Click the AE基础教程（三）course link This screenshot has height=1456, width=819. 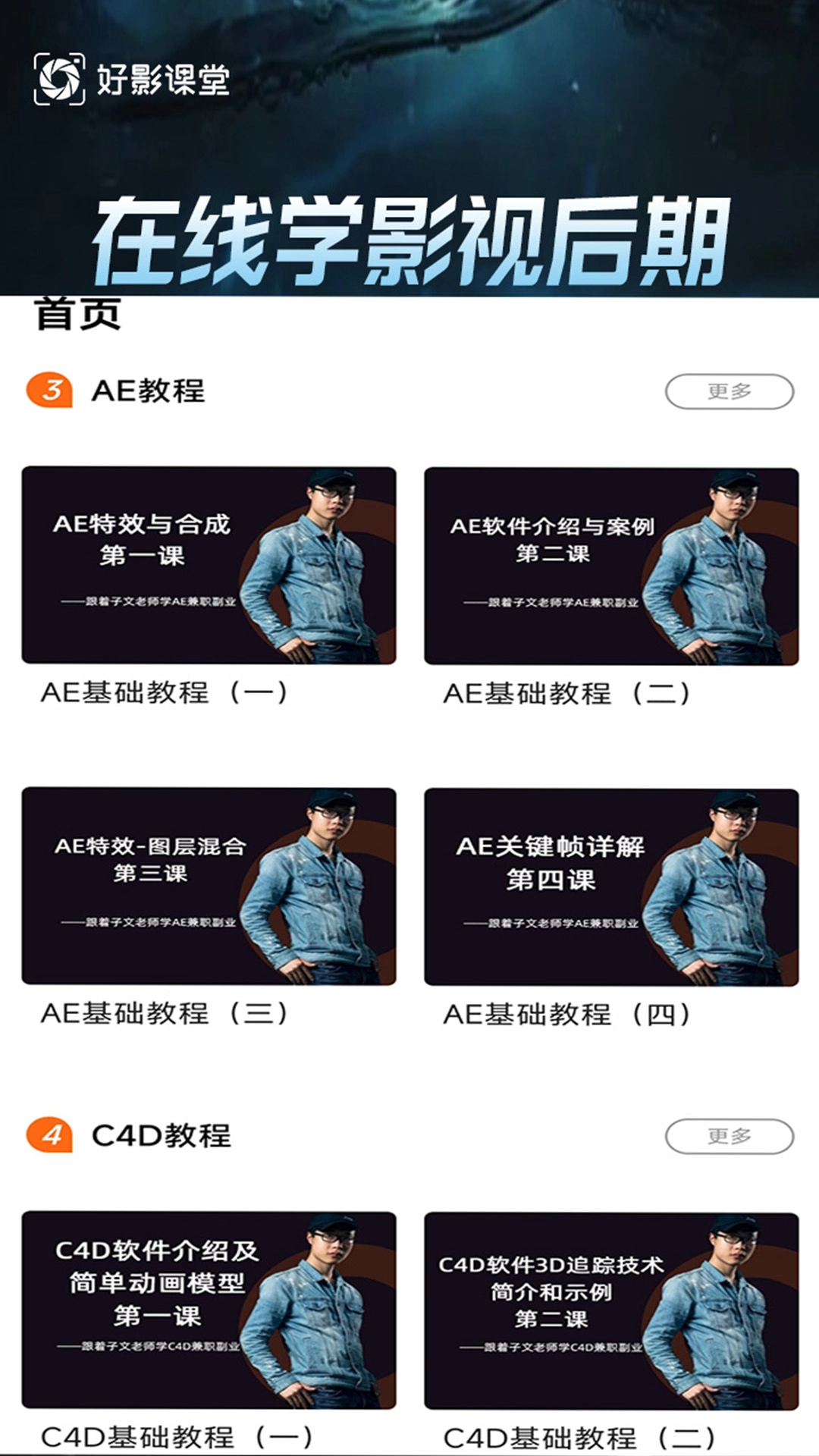(164, 1016)
